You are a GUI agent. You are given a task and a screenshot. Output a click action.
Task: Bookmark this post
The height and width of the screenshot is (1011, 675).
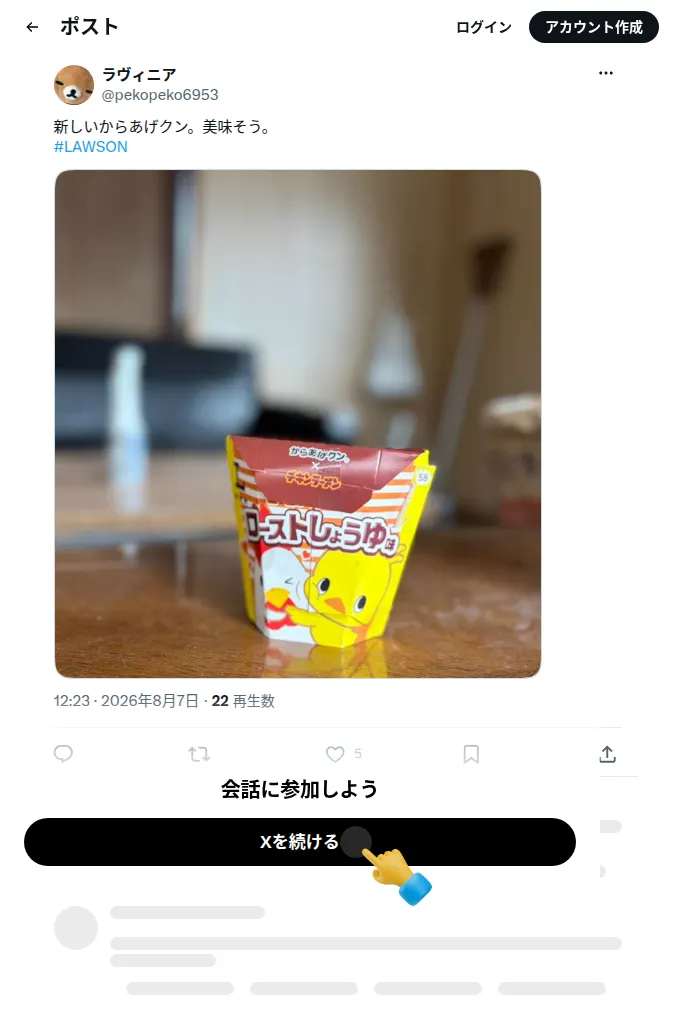471,754
